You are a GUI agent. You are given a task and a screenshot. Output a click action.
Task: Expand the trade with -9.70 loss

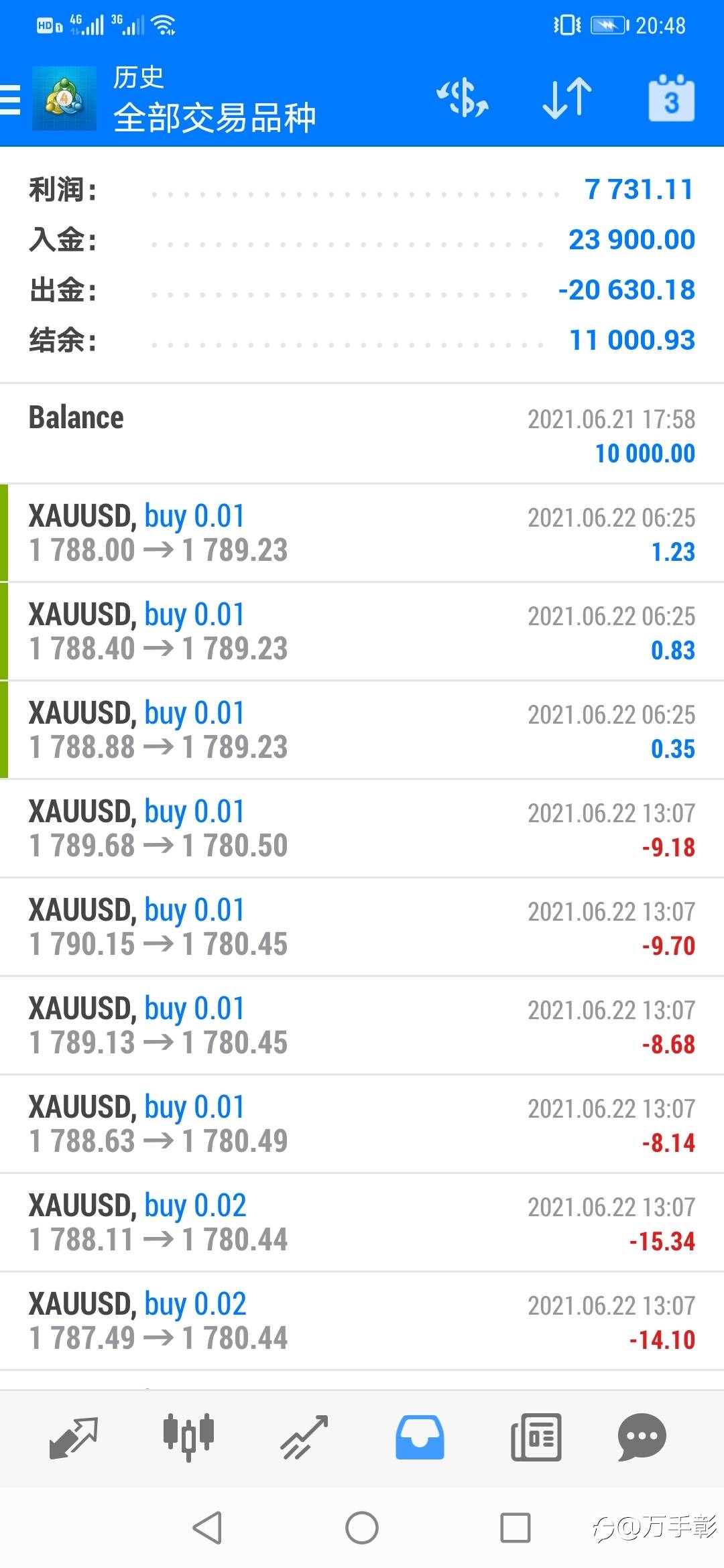362,927
